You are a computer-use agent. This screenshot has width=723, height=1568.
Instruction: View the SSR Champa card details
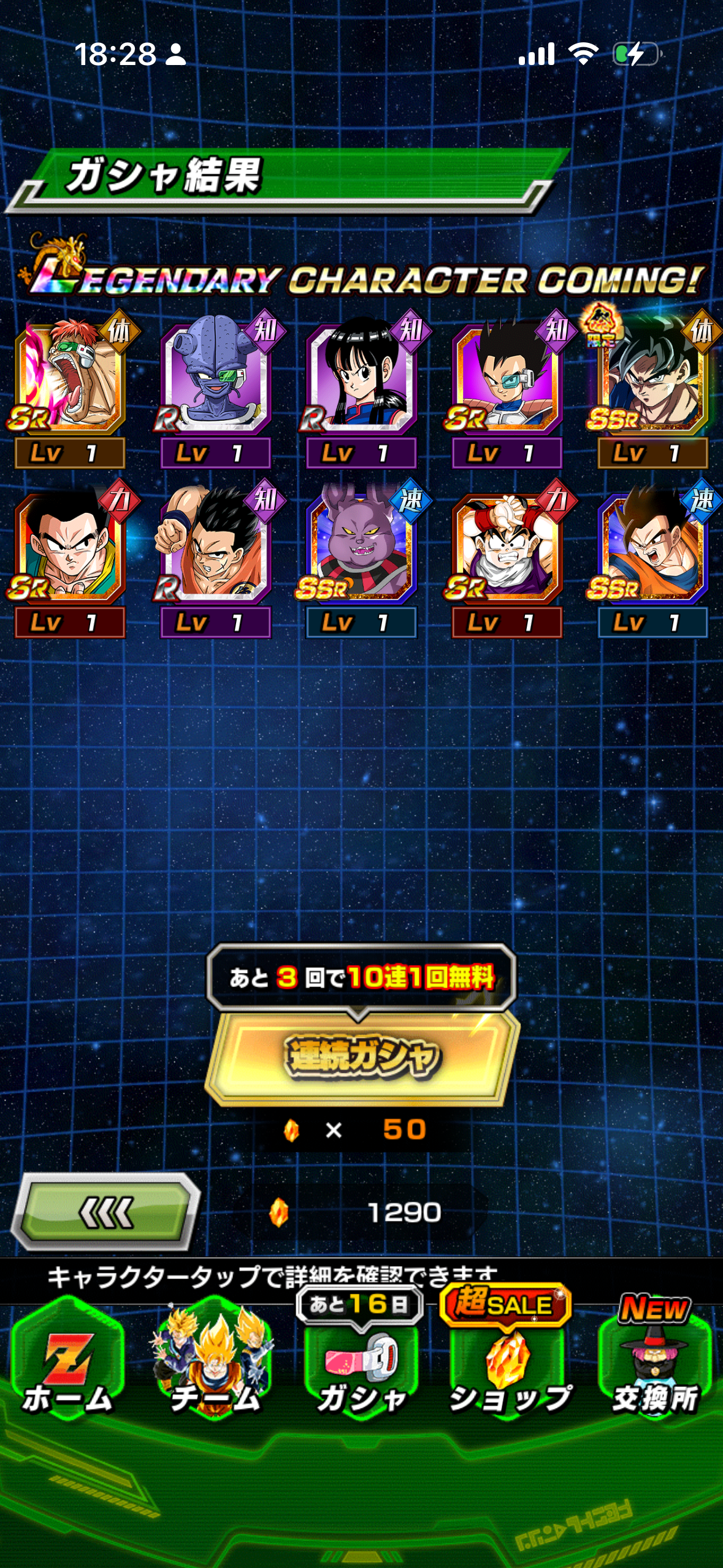click(361, 545)
